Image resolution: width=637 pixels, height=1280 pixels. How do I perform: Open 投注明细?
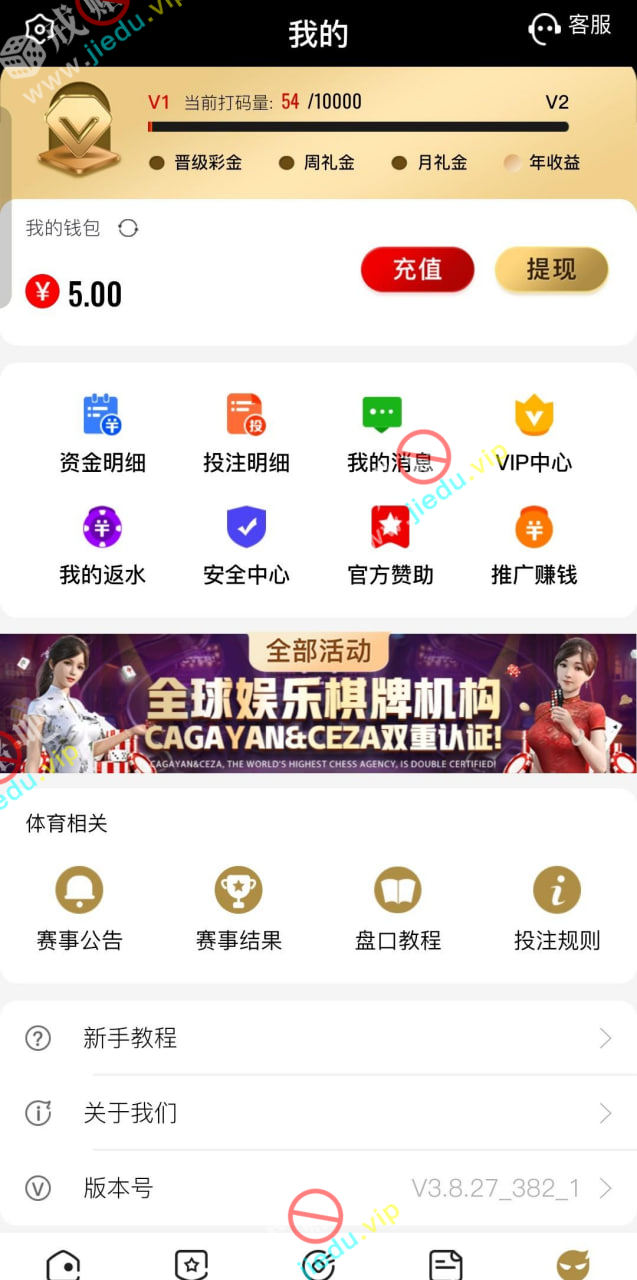click(x=246, y=432)
